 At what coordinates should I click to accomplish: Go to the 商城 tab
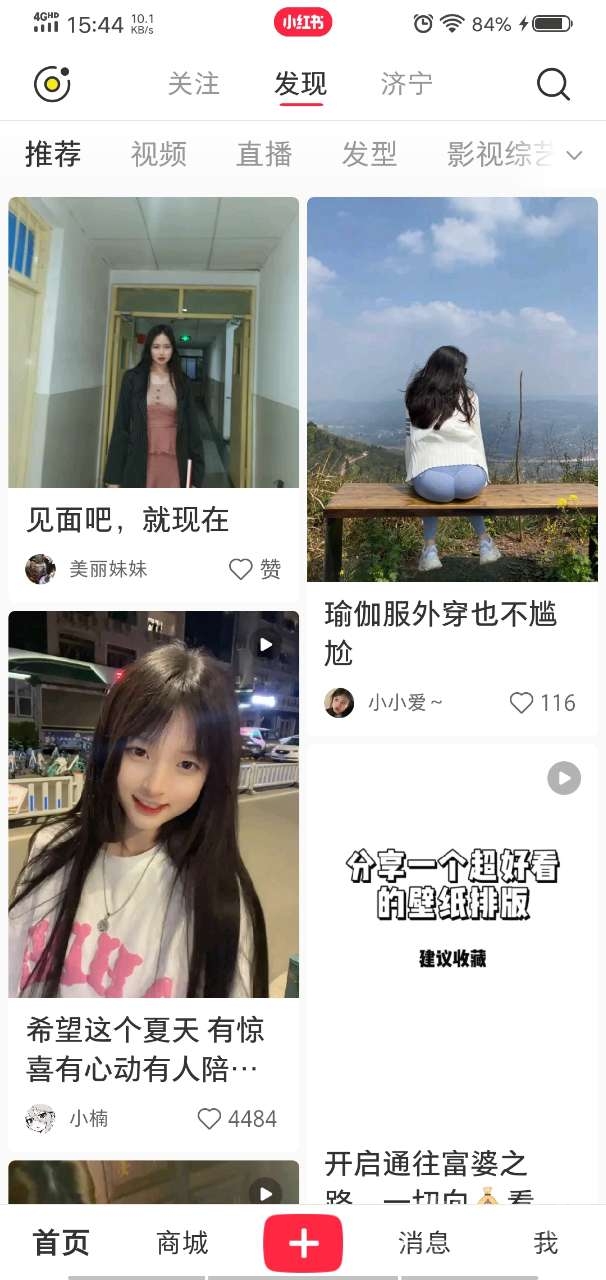[x=182, y=1243]
